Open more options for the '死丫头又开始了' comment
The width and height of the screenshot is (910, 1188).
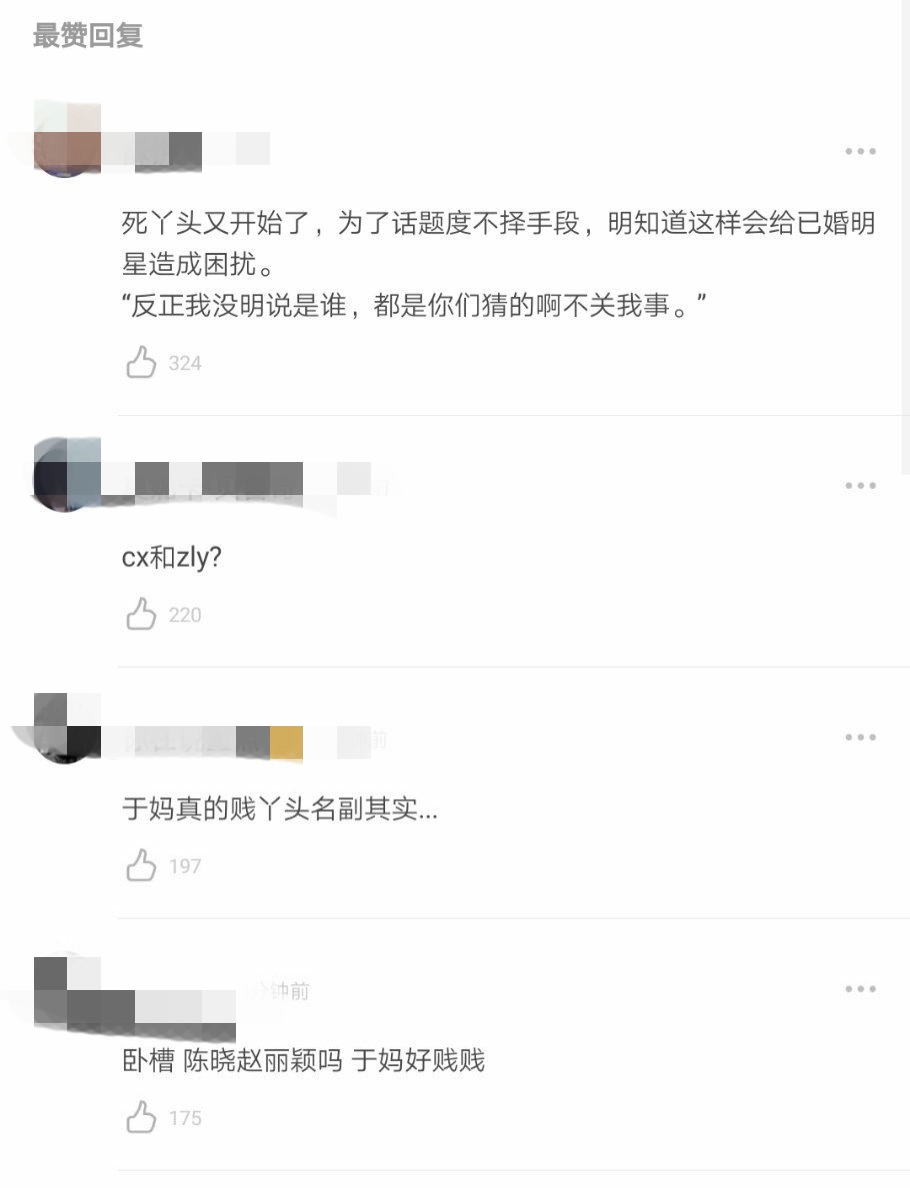click(x=861, y=152)
